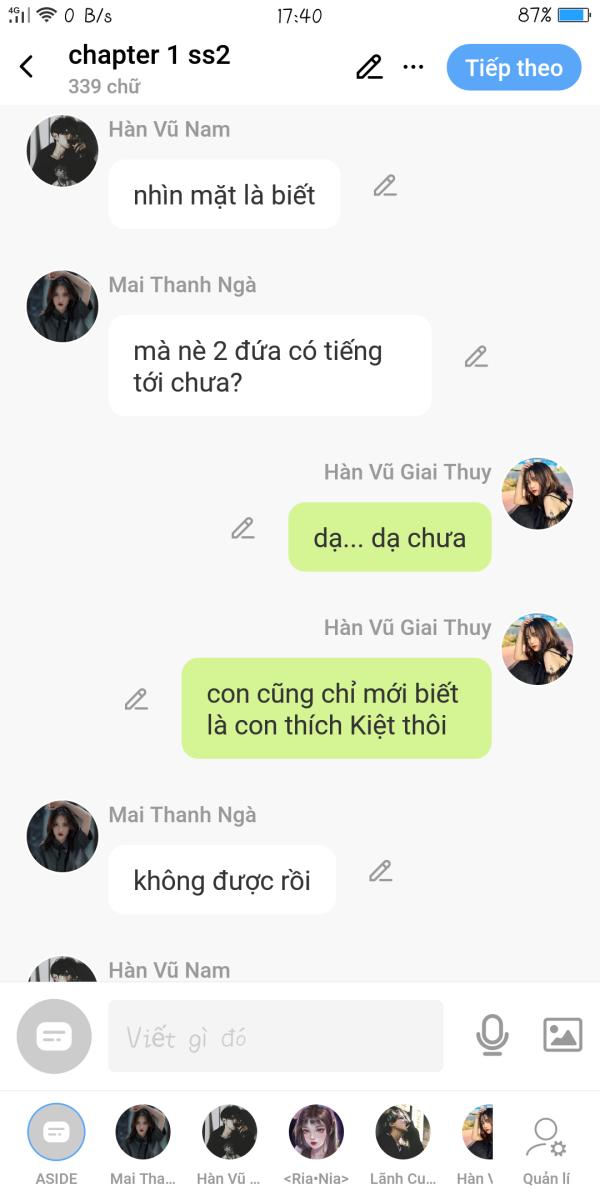Image resolution: width=600 pixels, height=1200 pixels.
Task: Go back with the top-left arrow
Action: 27,67
